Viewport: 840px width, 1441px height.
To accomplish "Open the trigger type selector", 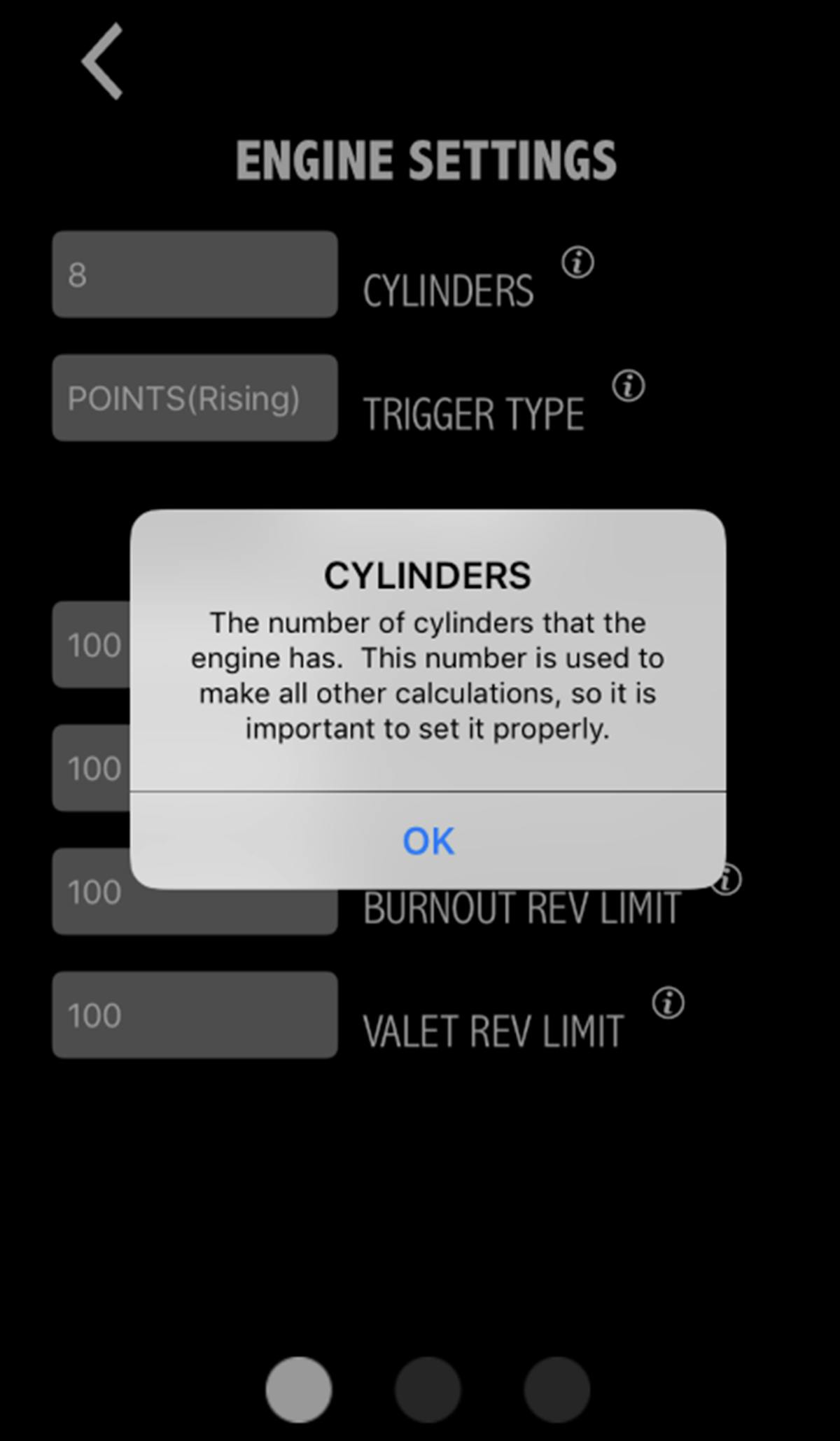I will tap(195, 398).
